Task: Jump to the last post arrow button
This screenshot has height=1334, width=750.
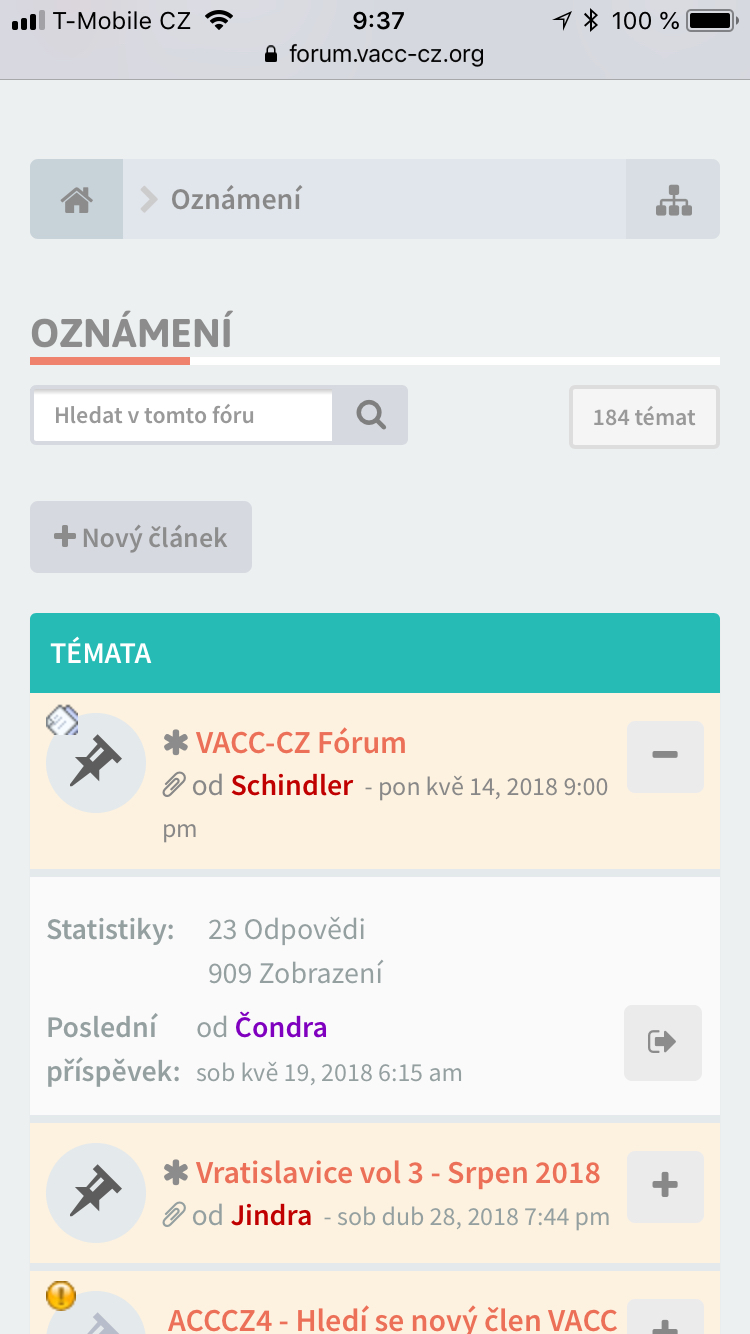Action: tap(663, 1043)
